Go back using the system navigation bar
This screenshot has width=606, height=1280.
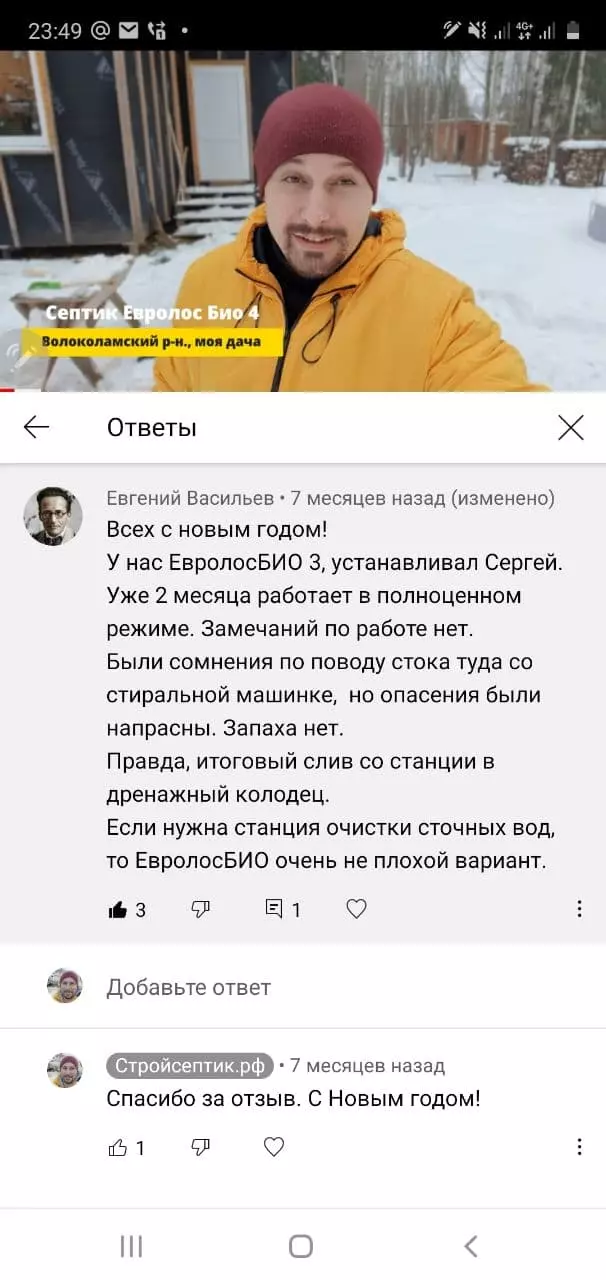coord(471,1246)
